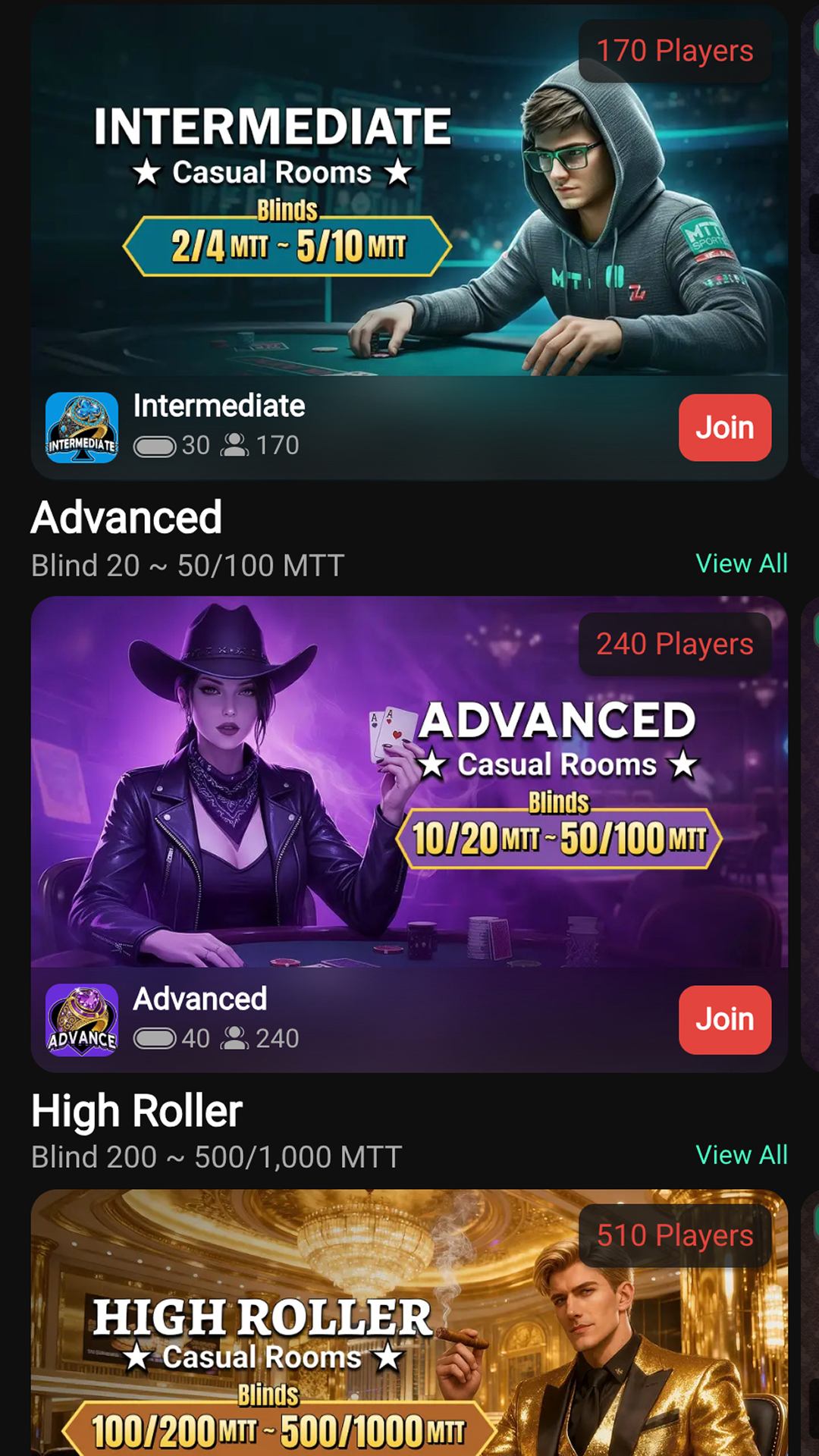View all Advanced rooms
The image size is (819, 1456).
(741, 563)
